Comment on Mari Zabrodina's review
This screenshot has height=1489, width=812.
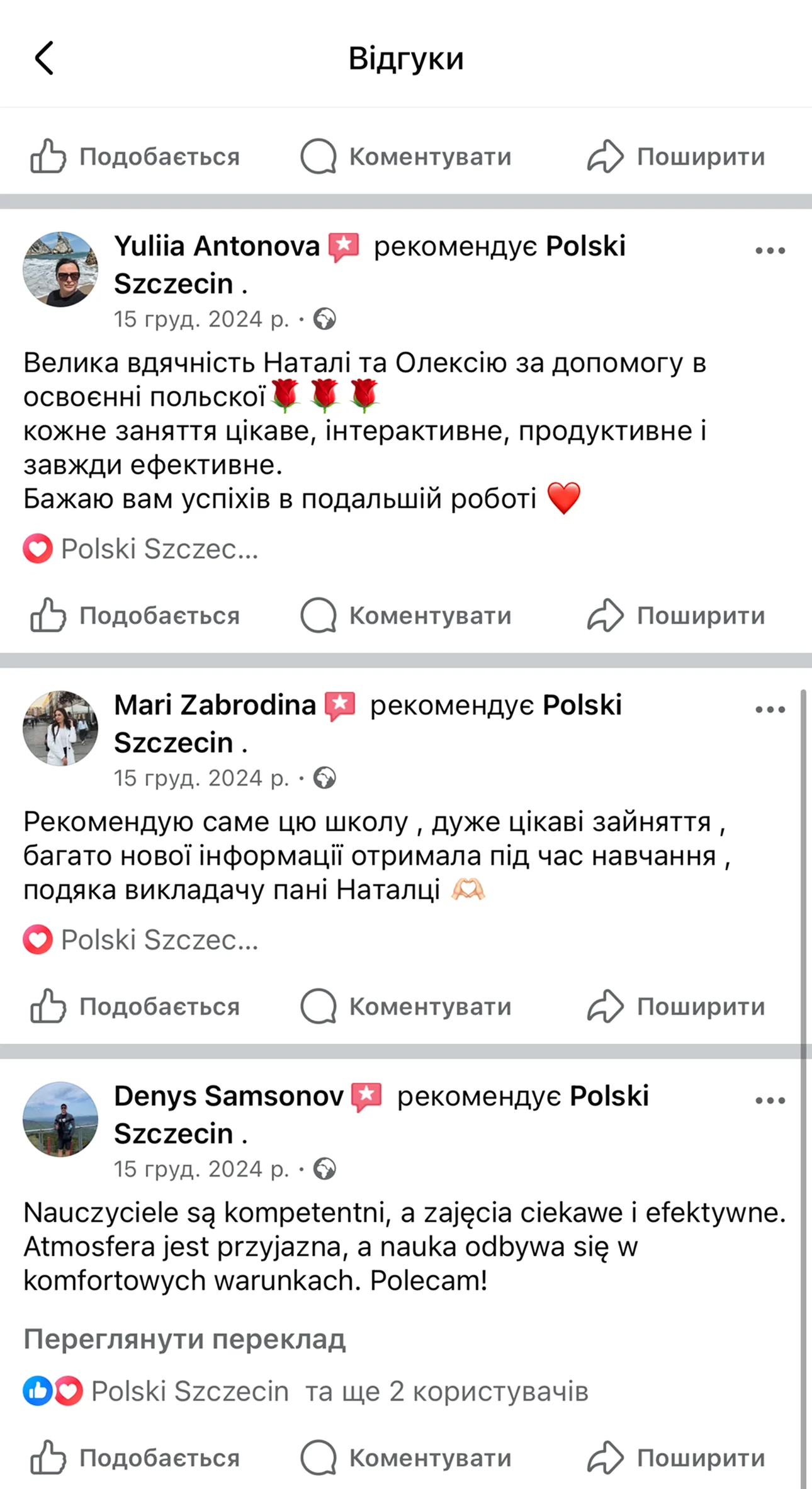406,1006
